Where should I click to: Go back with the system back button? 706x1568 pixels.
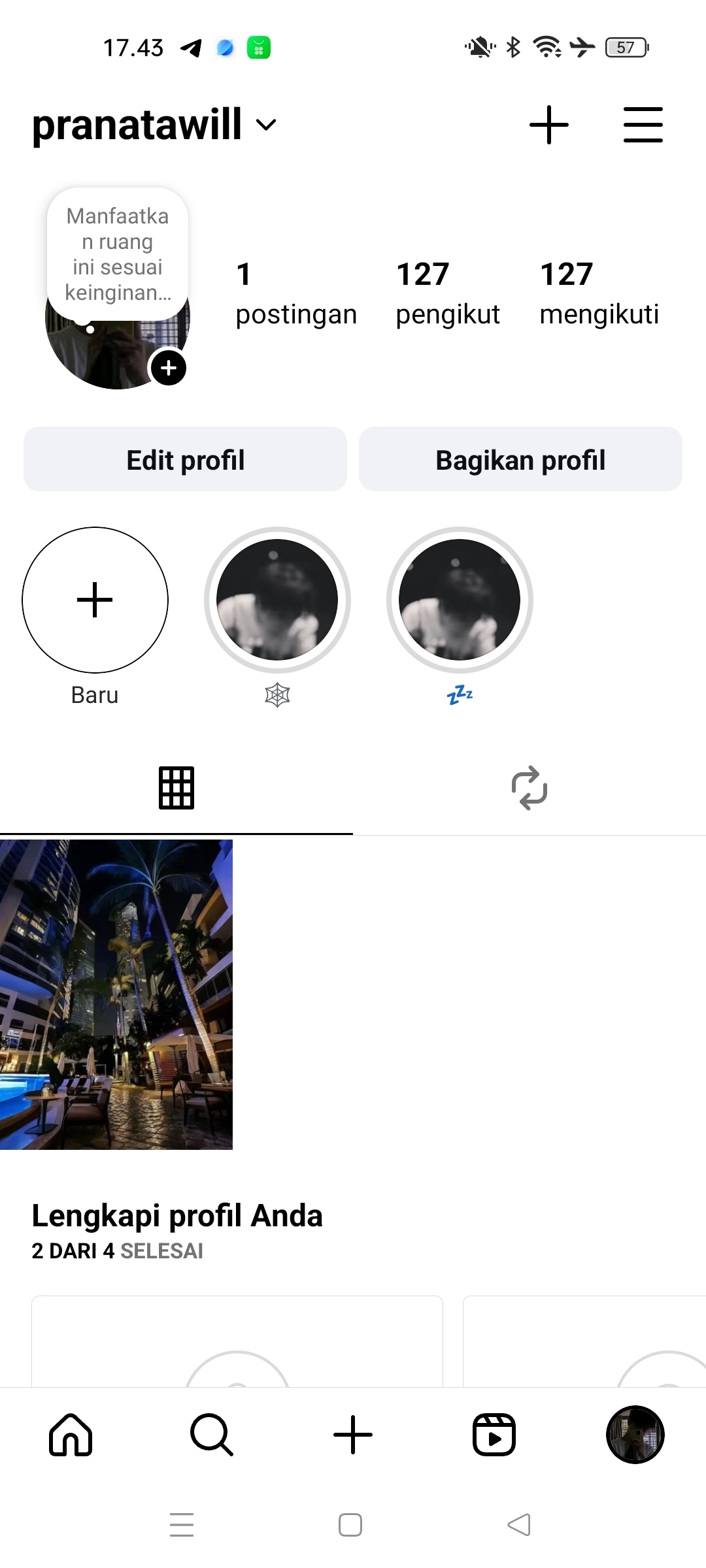click(x=519, y=1525)
